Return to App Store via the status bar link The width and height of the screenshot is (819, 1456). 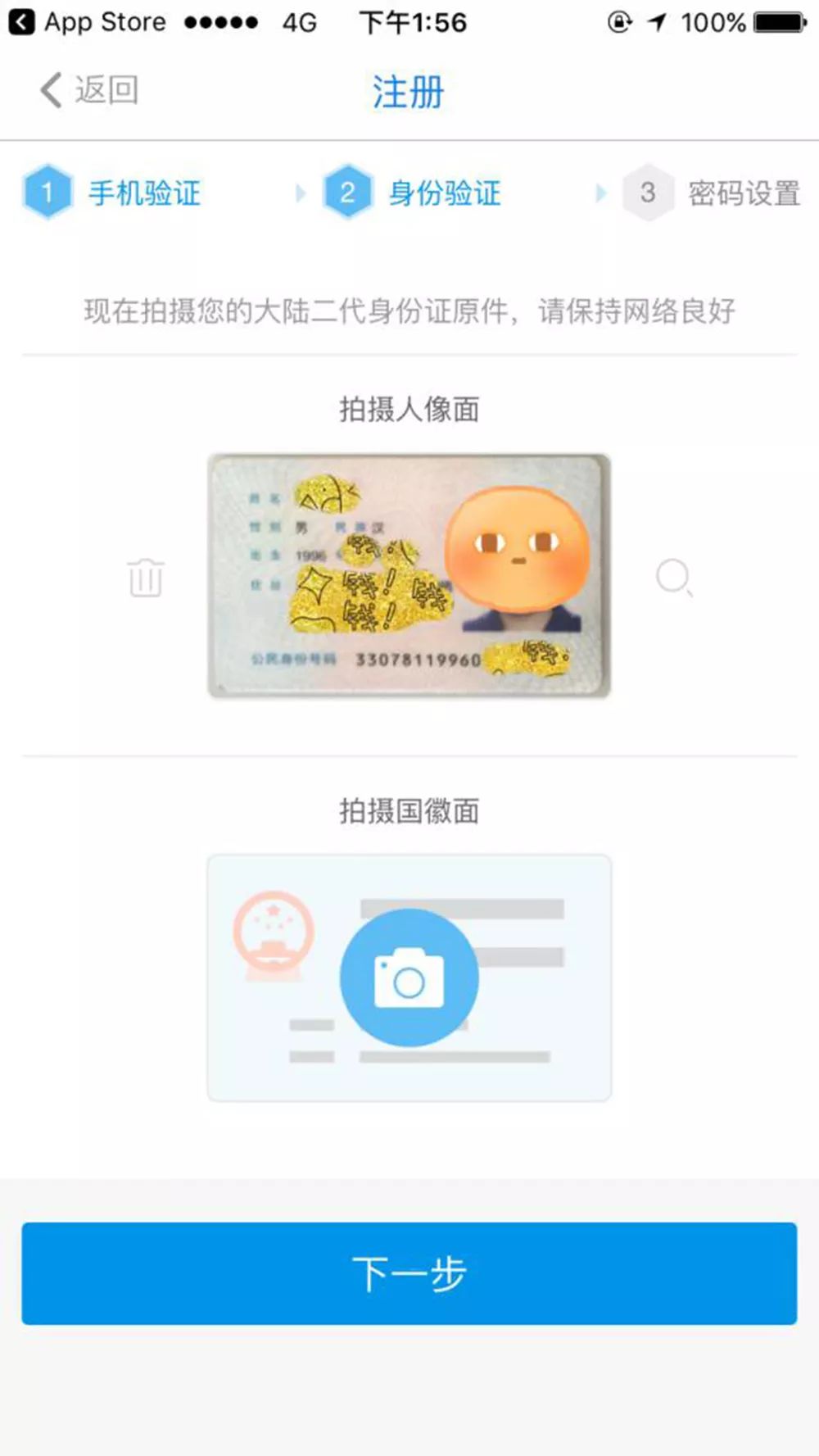(87, 22)
